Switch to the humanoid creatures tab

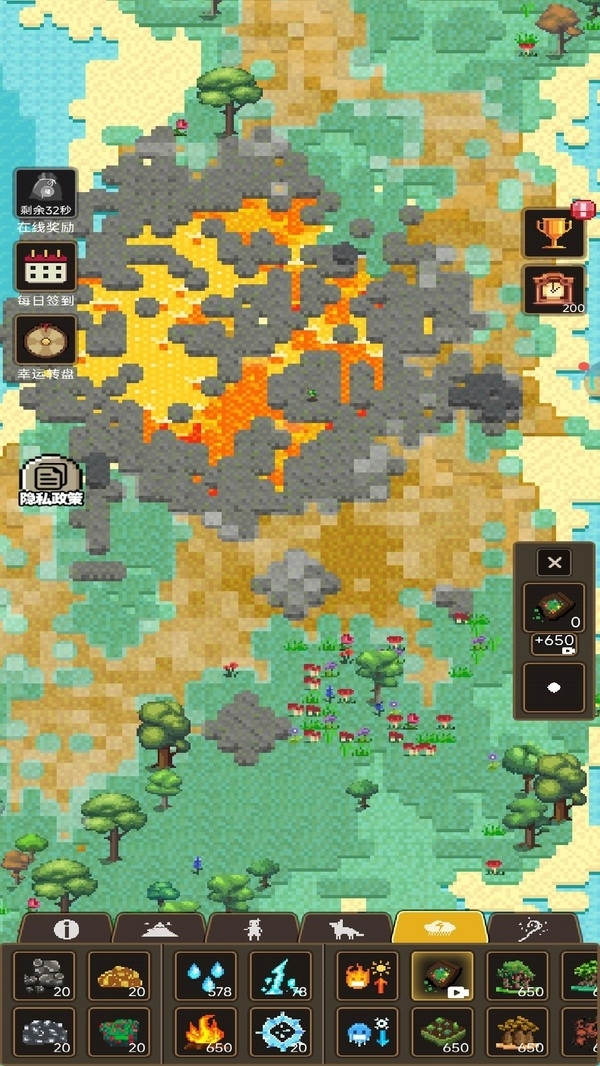coord(253,928)
